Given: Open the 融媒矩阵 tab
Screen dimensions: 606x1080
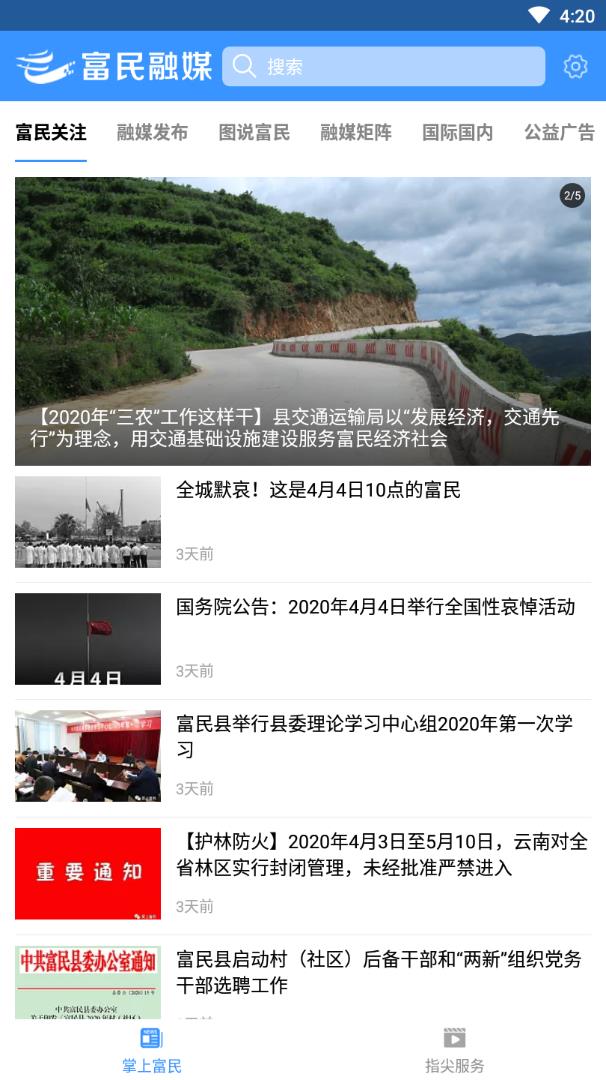Looking at the screenshot, I should (x=356, y=132).
